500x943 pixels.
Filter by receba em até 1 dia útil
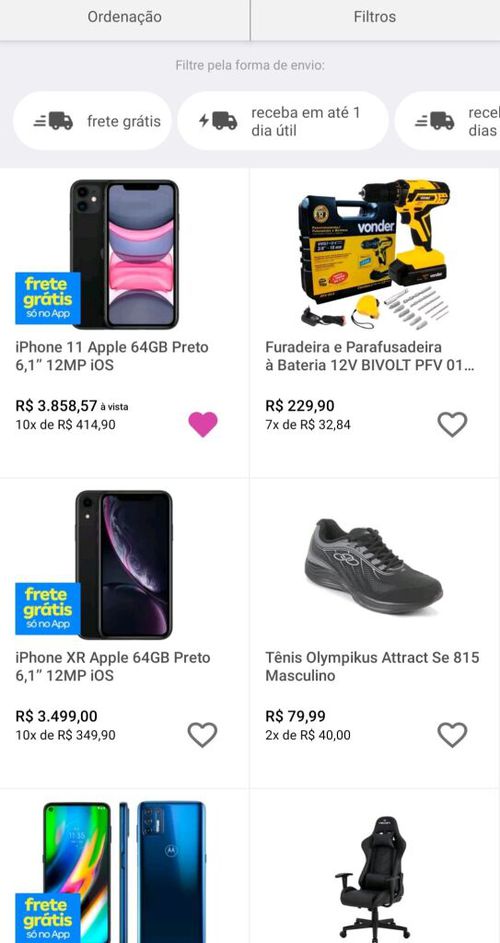click(283, 121)
